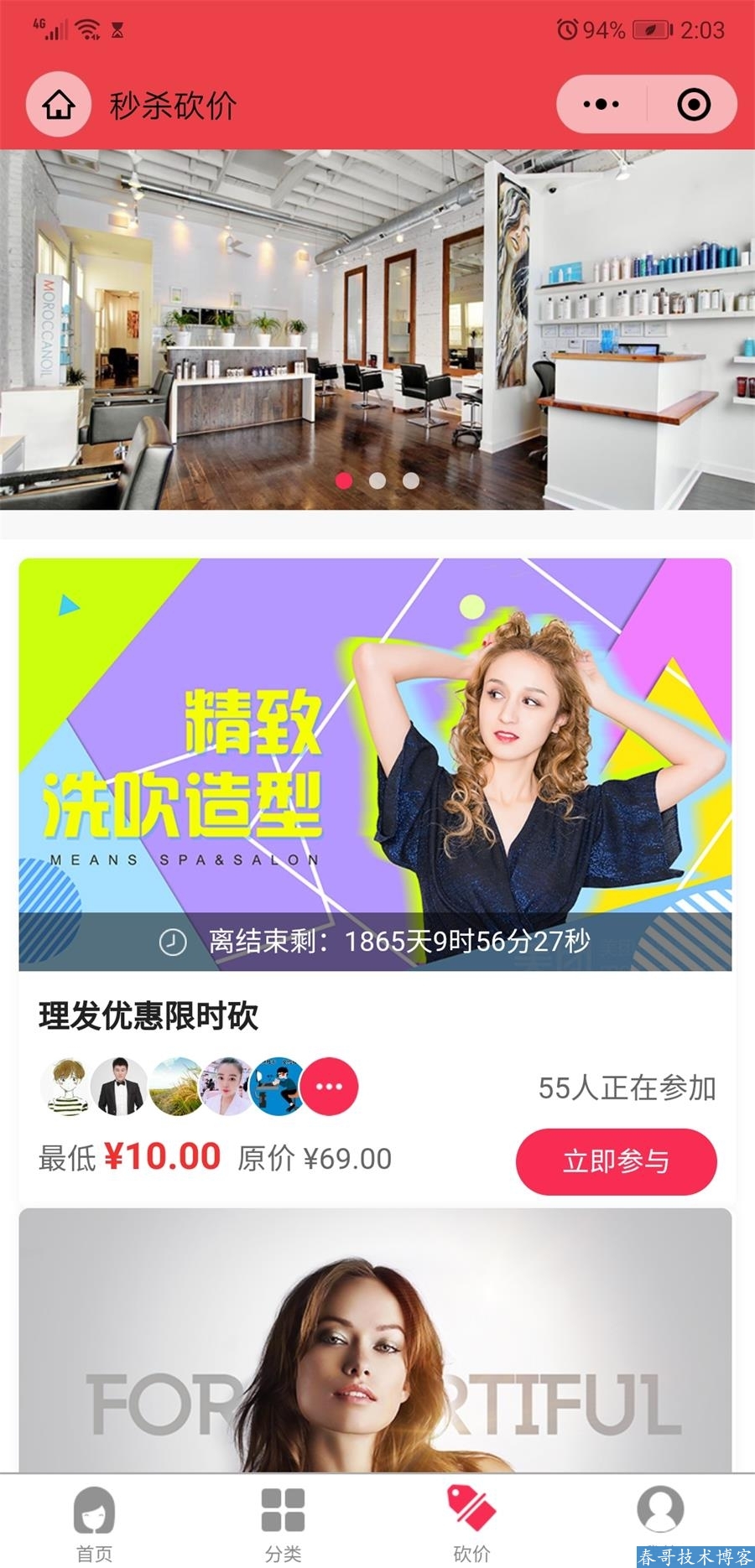Switch to the 首页 tab

coord(94,1522)
